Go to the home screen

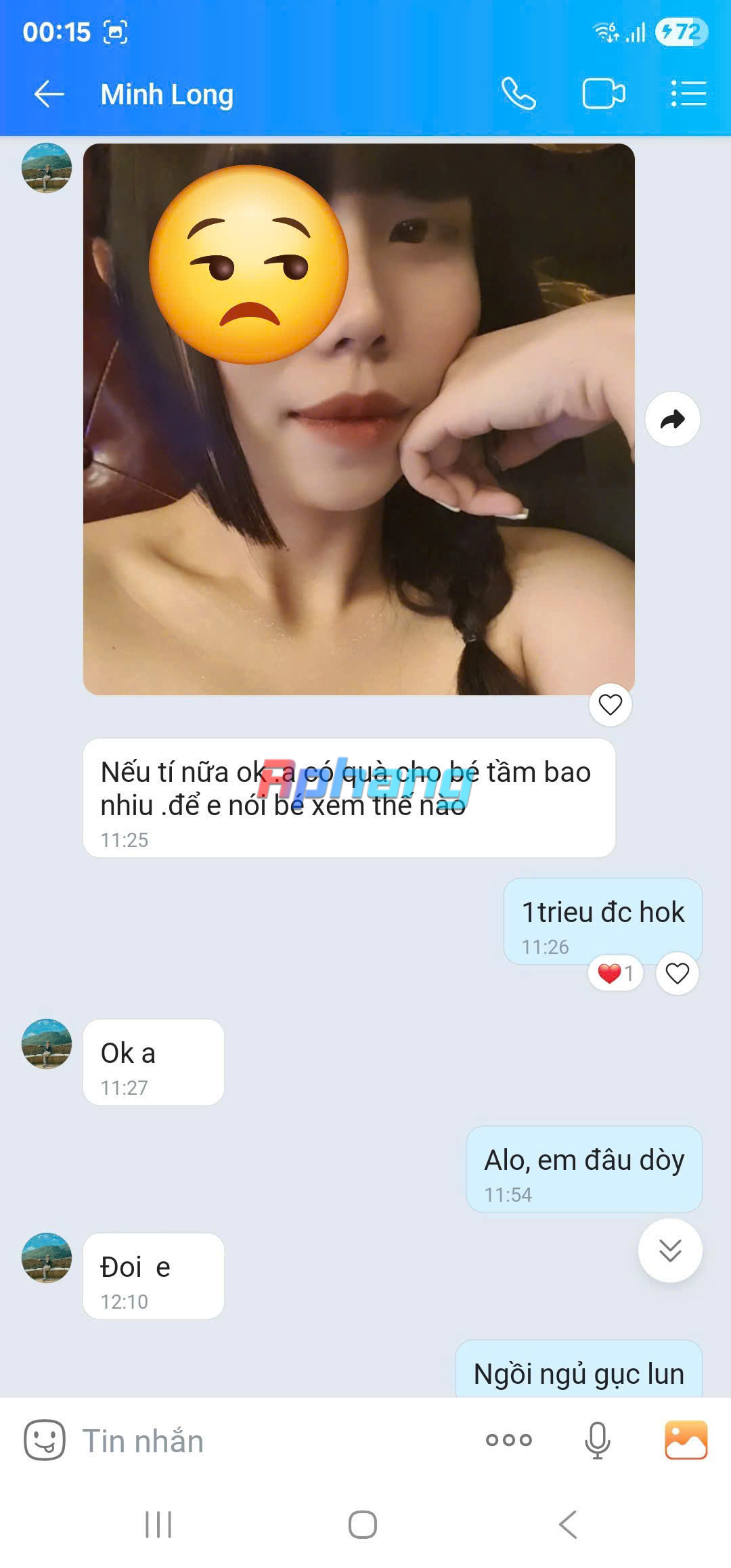point(363,1525)
